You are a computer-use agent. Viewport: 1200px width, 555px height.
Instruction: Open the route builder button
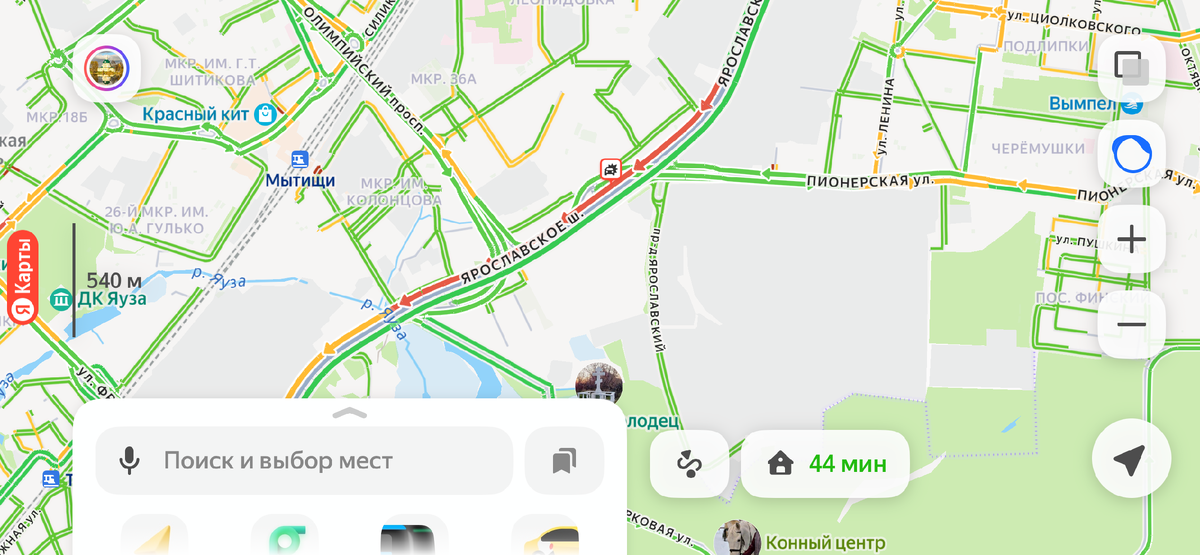click(x=689, y=464)
